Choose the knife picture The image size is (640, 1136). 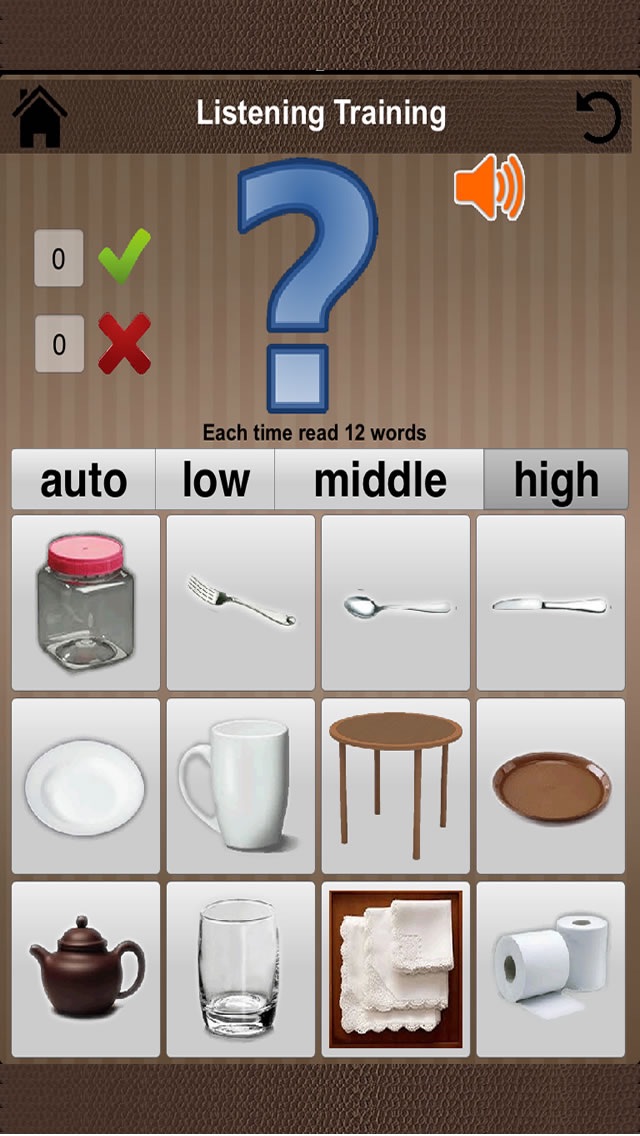(x=551, y=603)
